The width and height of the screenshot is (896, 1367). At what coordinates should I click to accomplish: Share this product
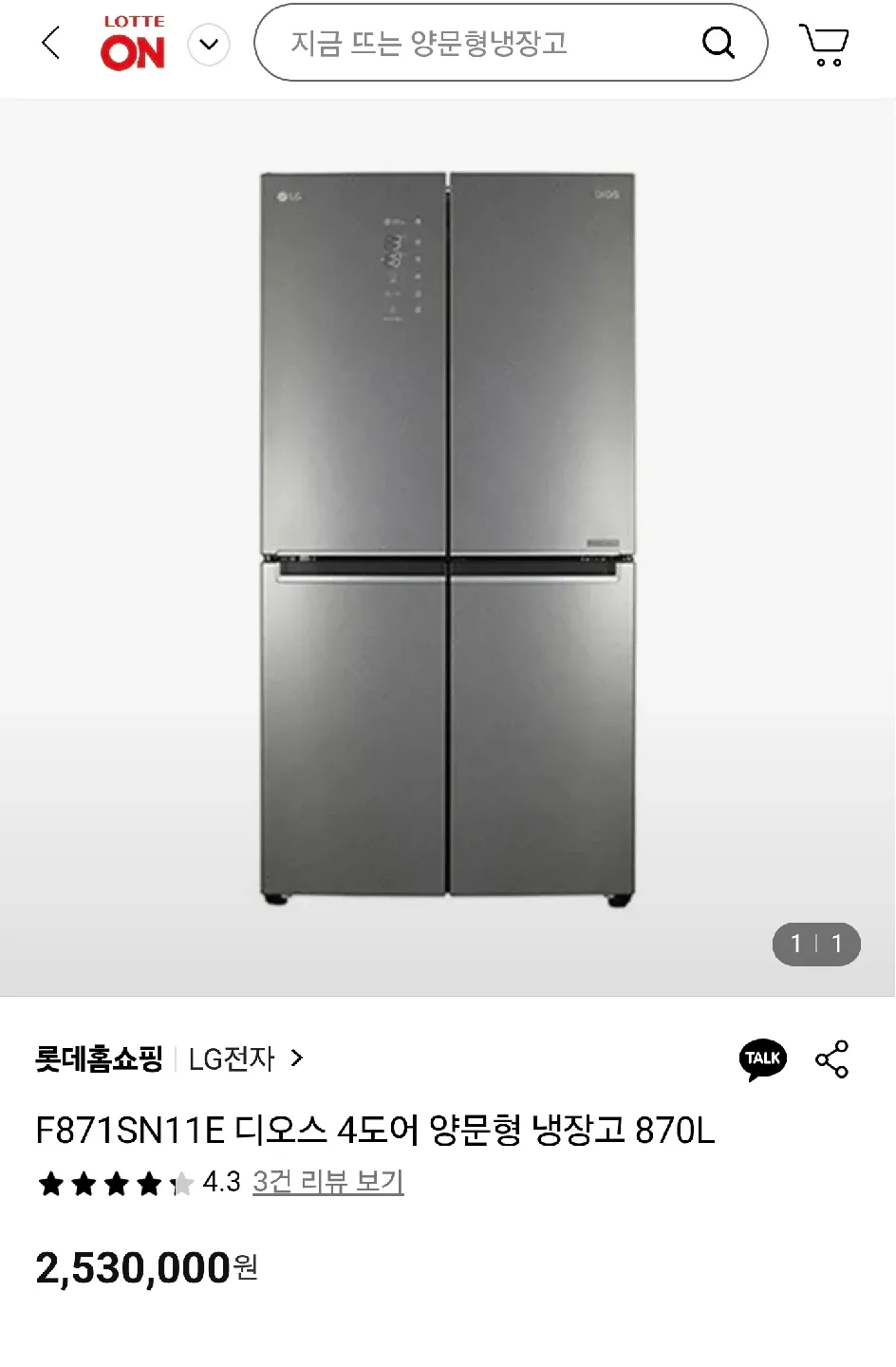[x=832, y=1058]
